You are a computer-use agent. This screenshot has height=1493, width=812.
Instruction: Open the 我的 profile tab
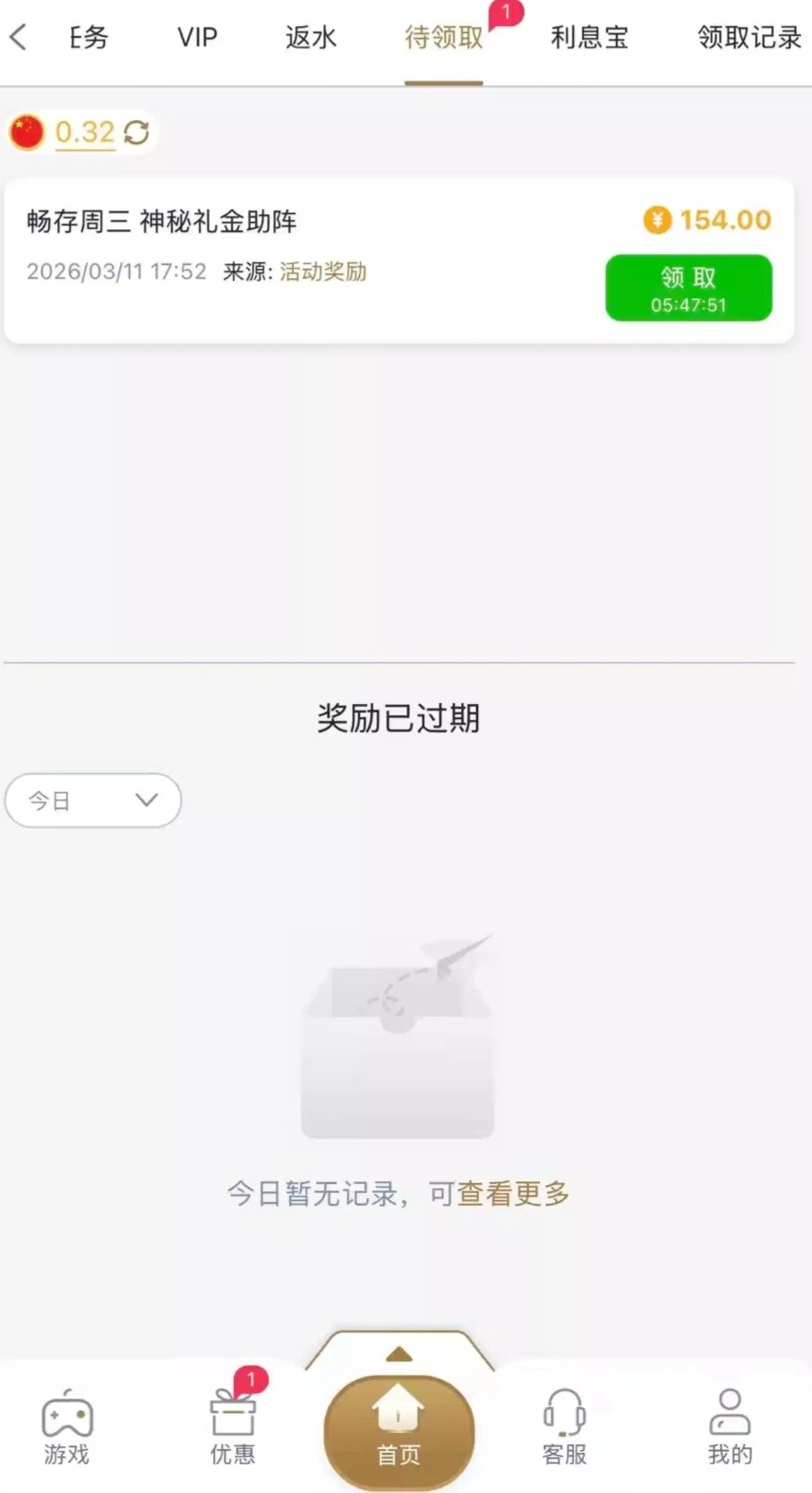(730, 1428)
